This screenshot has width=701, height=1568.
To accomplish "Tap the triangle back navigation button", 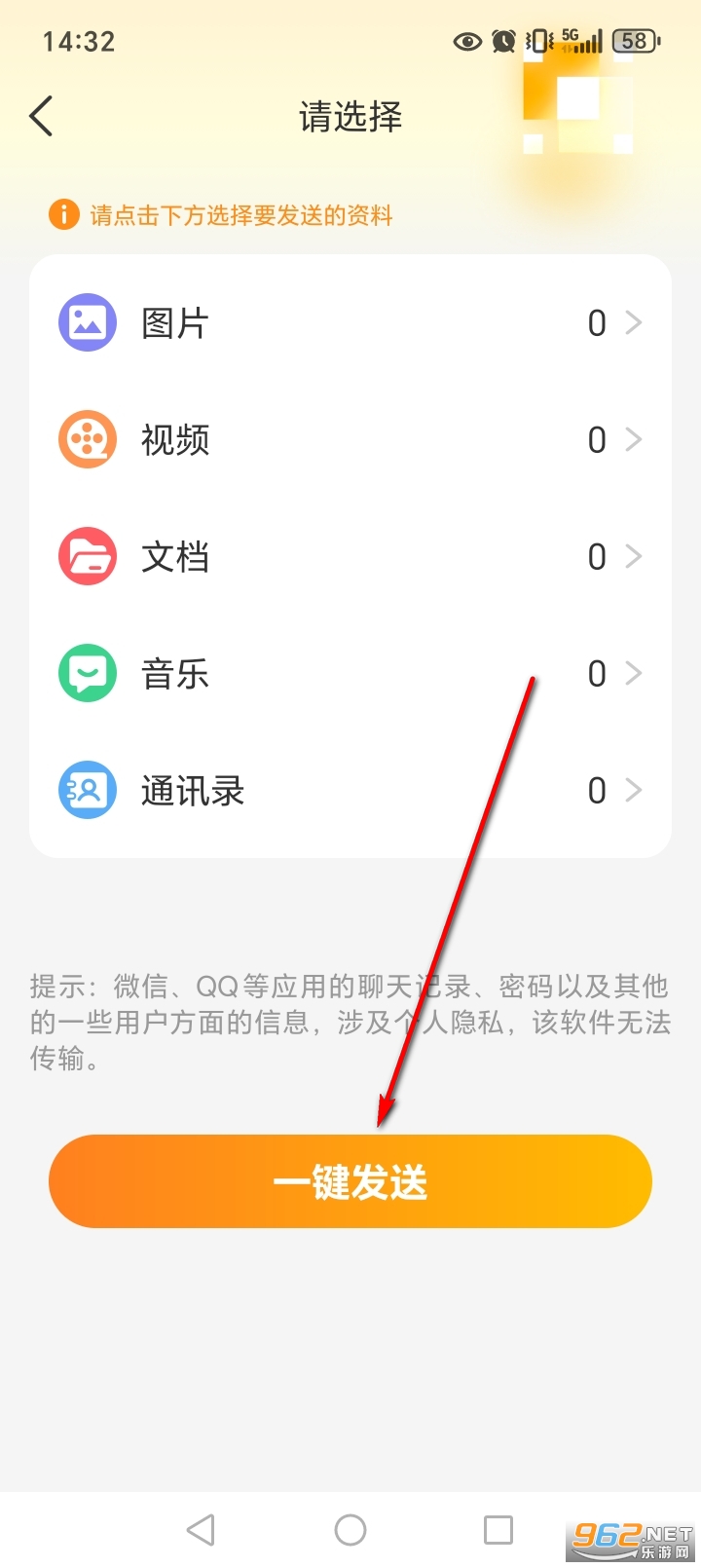I will click(202, 1529).
